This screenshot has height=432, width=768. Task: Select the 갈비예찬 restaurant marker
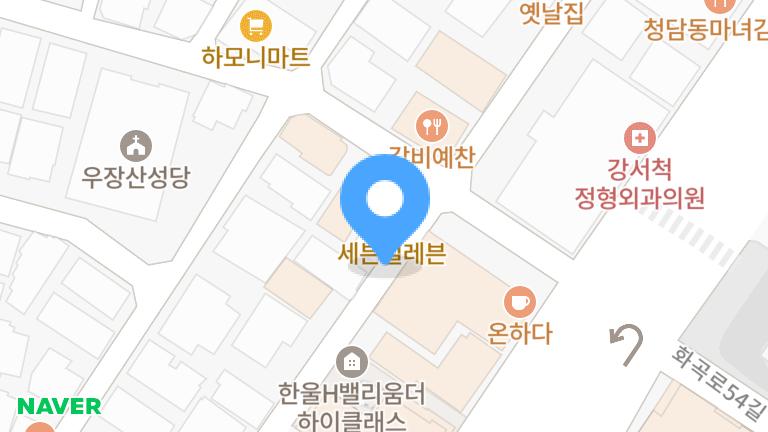click(432, 125)
